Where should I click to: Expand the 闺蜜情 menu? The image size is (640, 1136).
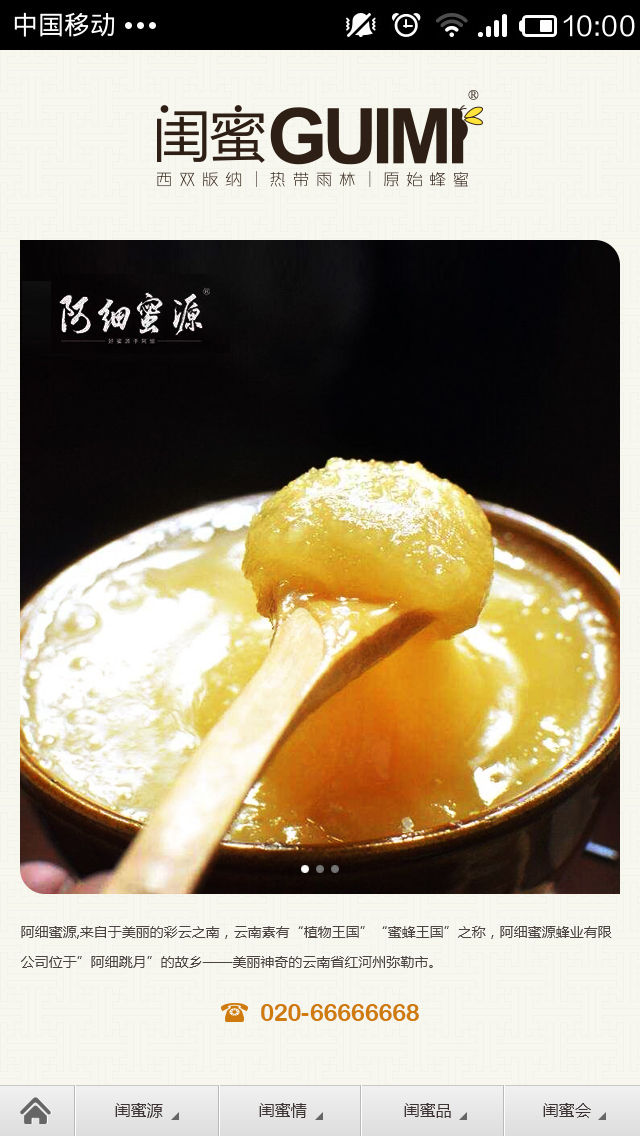[x=290, y=1110]
